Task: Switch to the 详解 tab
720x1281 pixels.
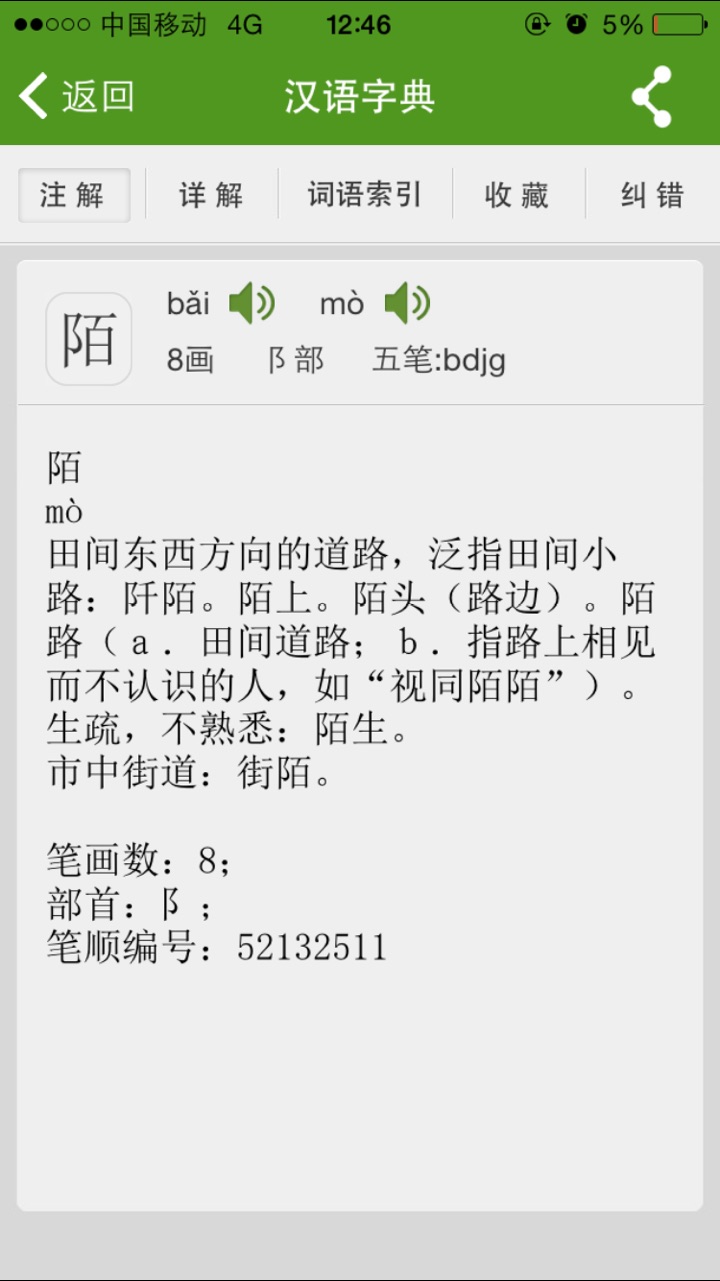Action: [212, 195]
